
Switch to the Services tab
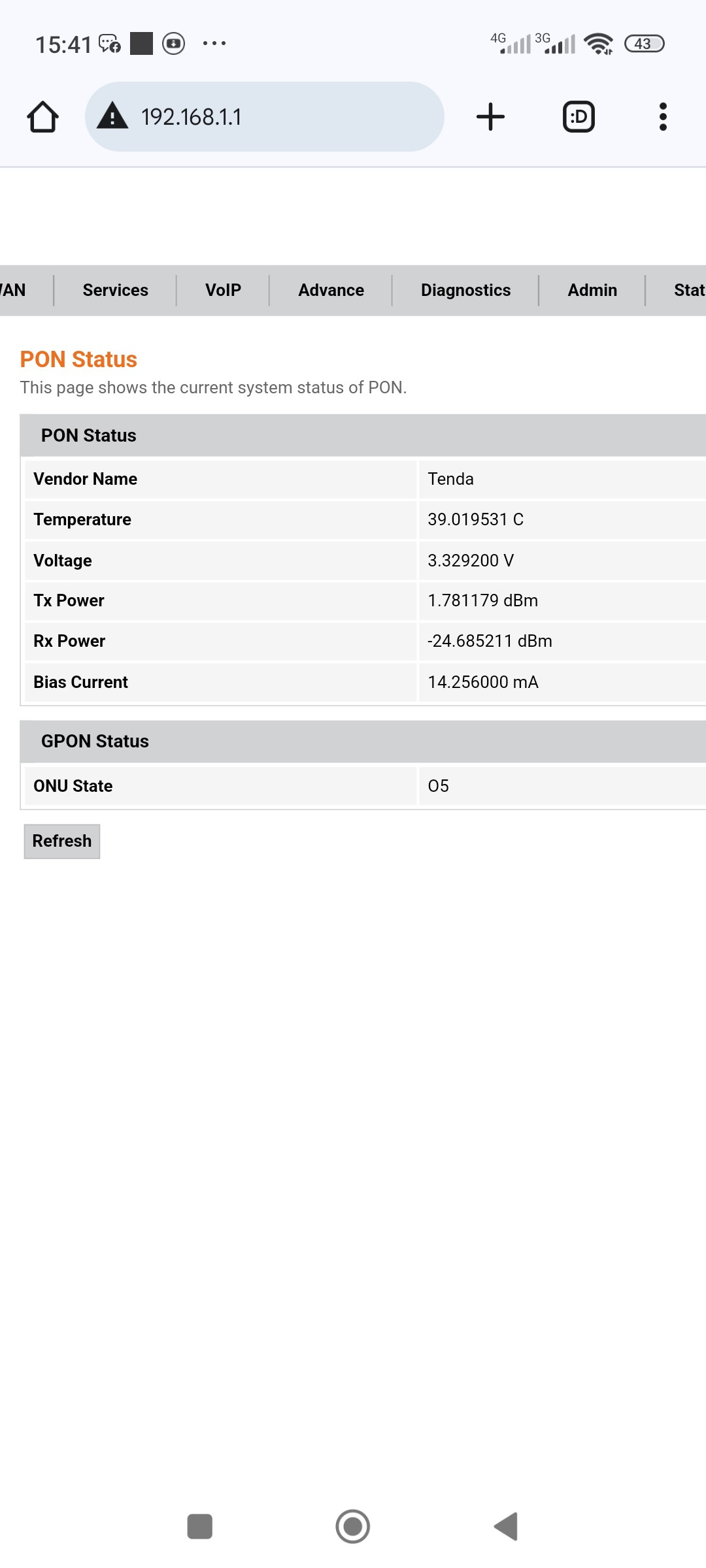pyautogui.click(x=115, y=290)
